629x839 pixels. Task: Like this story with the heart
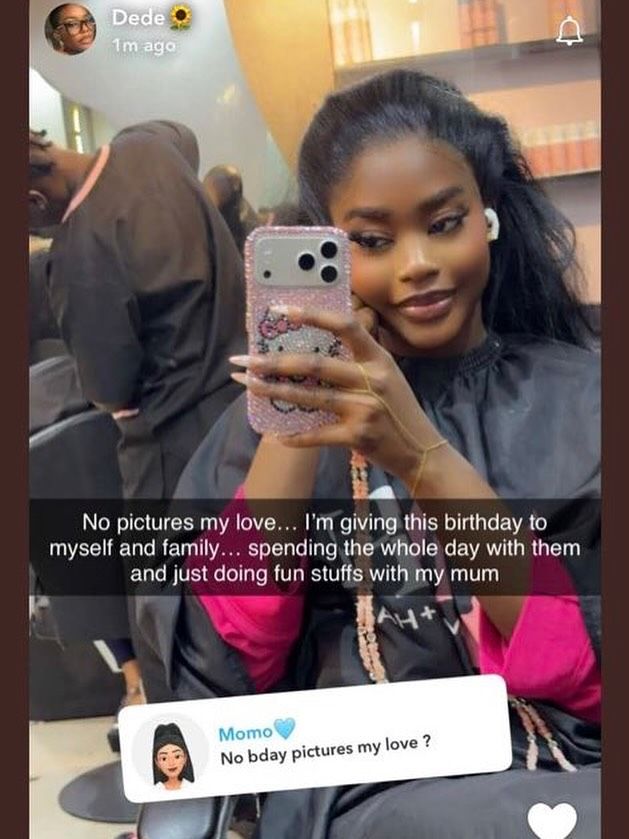(552, 820)
